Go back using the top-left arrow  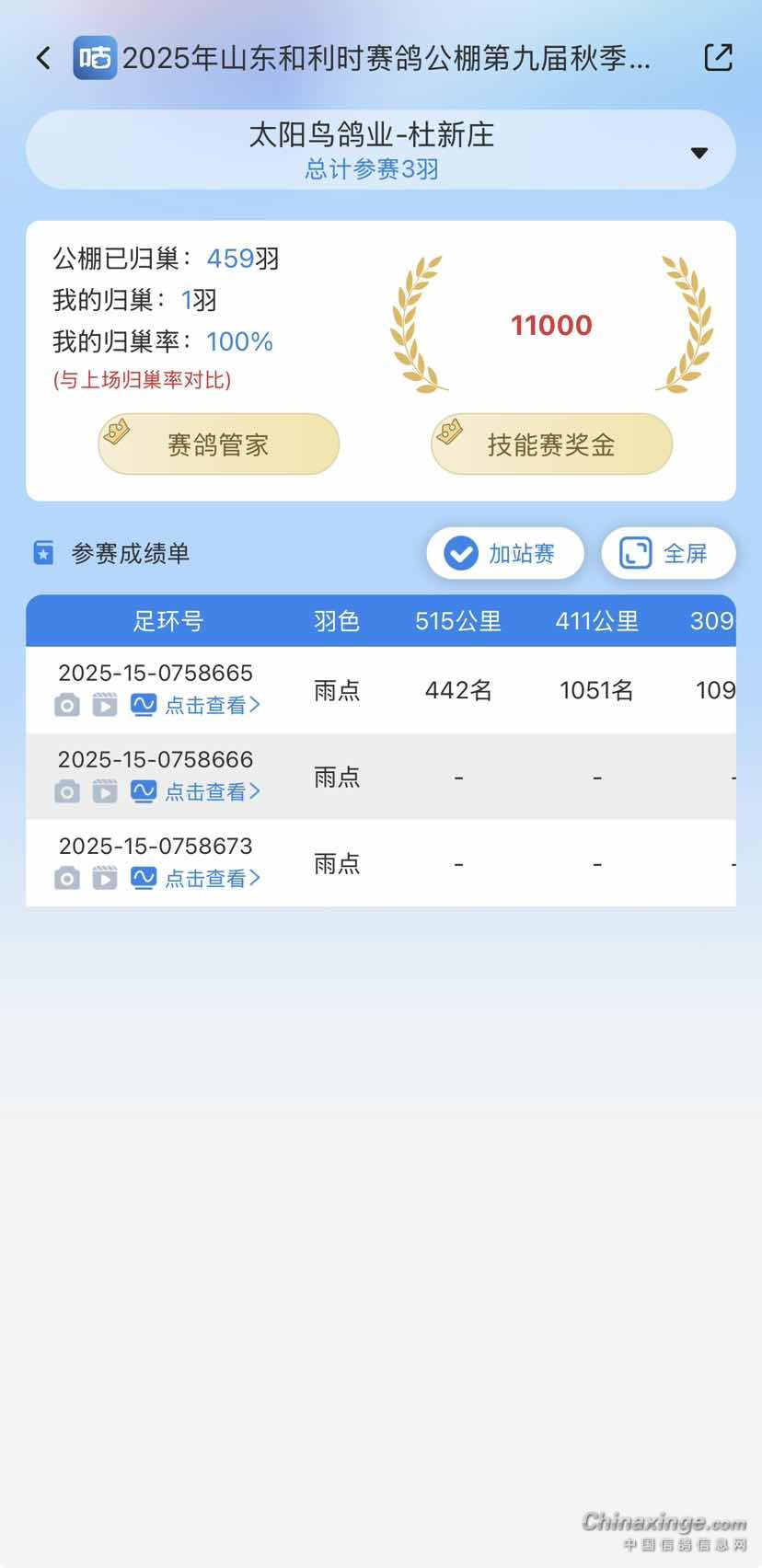click(43, 58)
